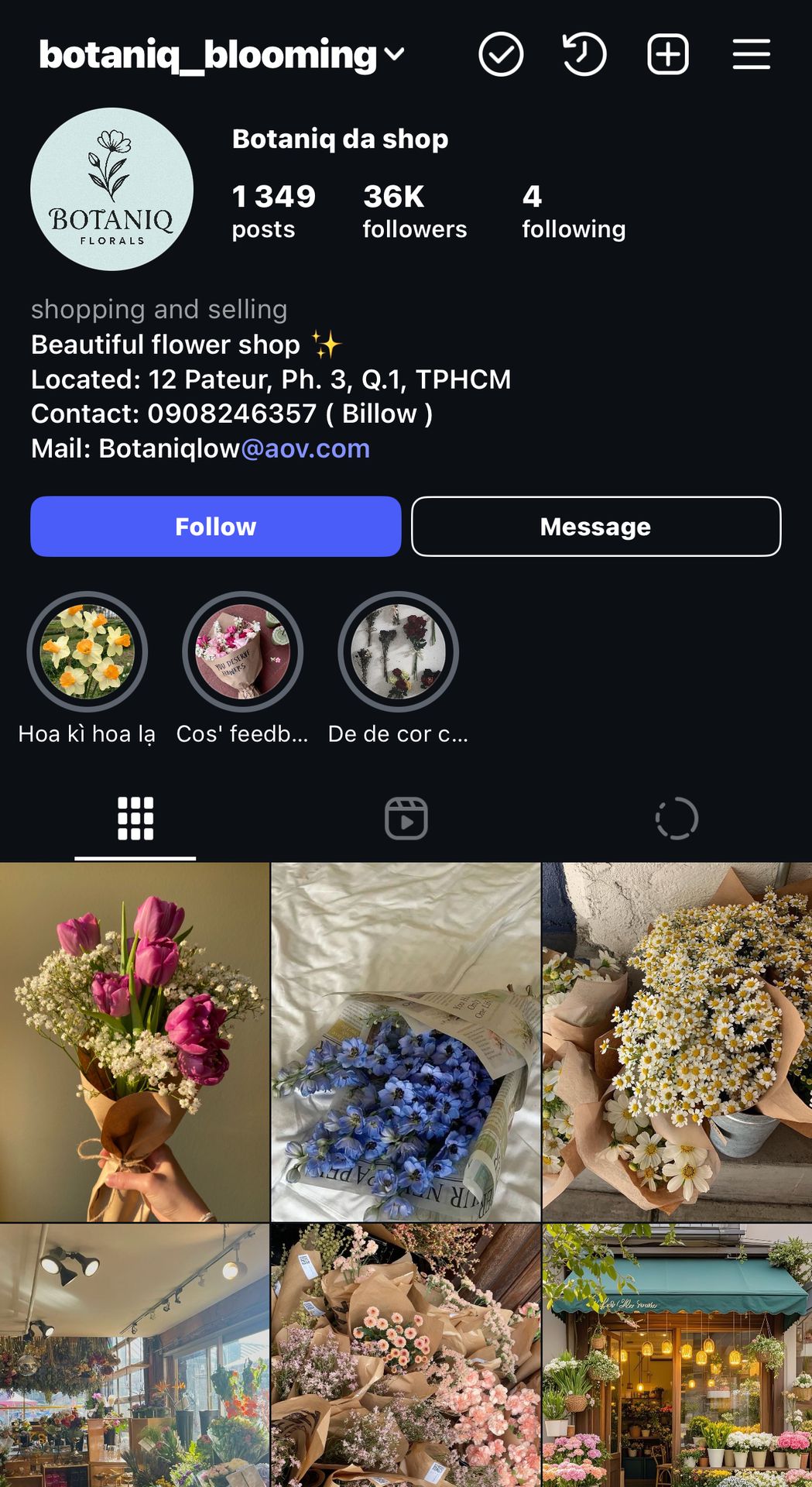Open the history clock icon

(584, 54)
